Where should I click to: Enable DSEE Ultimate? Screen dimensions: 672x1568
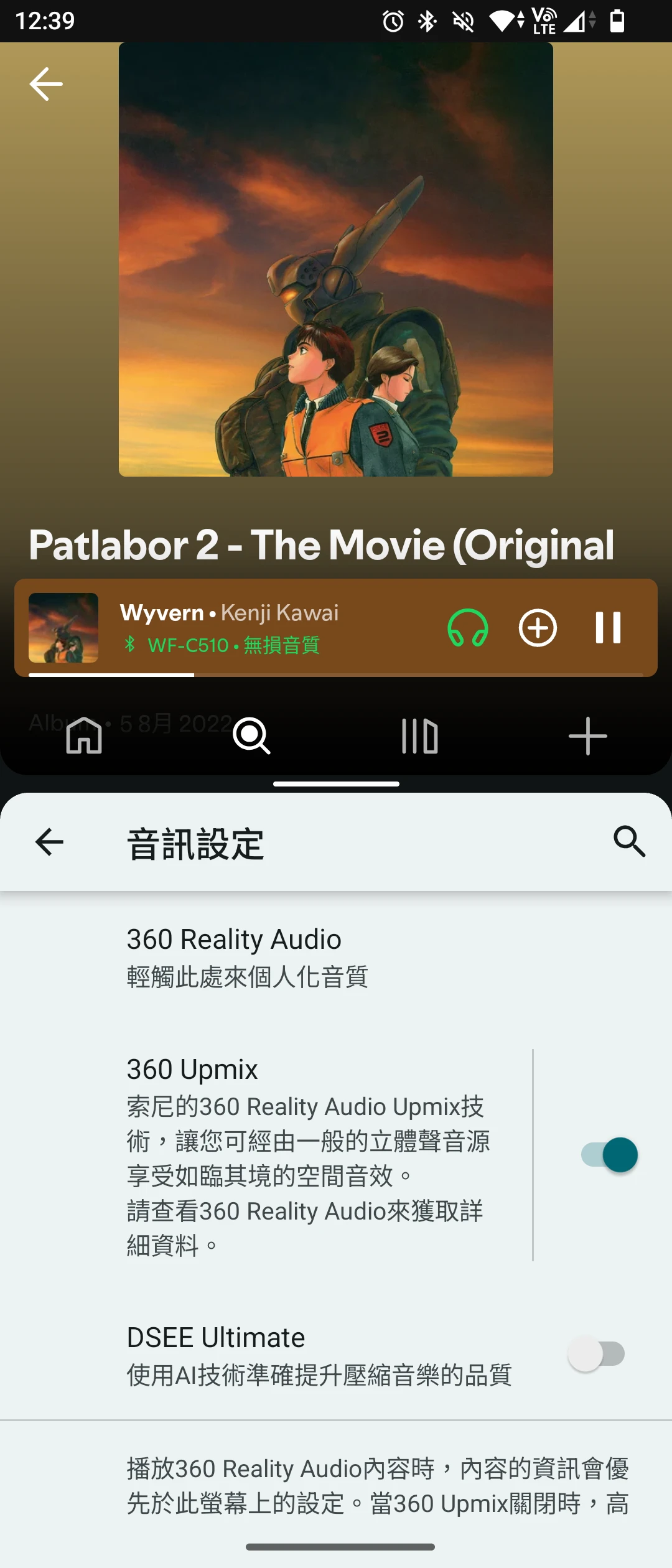tap(596, 1354)
